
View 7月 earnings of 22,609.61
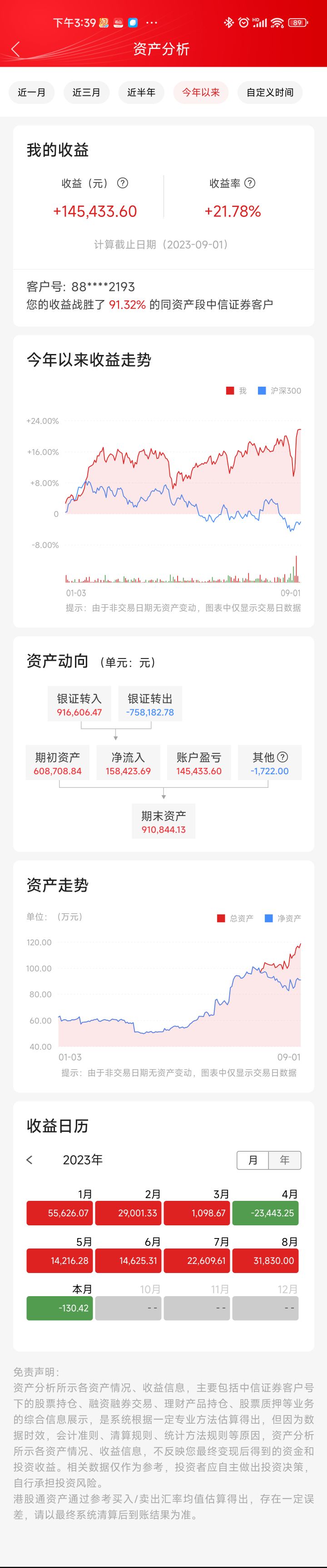pyautogui.click(x=196, y=1260)
